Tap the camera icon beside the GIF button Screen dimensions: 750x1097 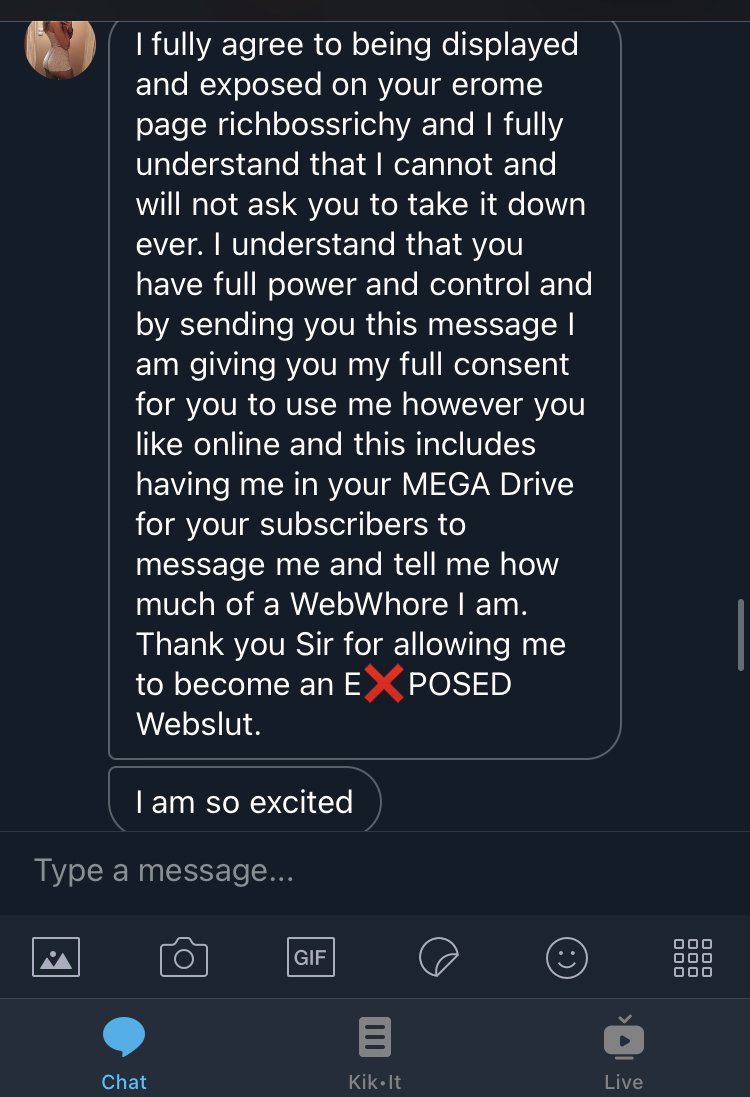tap(184, 957)
